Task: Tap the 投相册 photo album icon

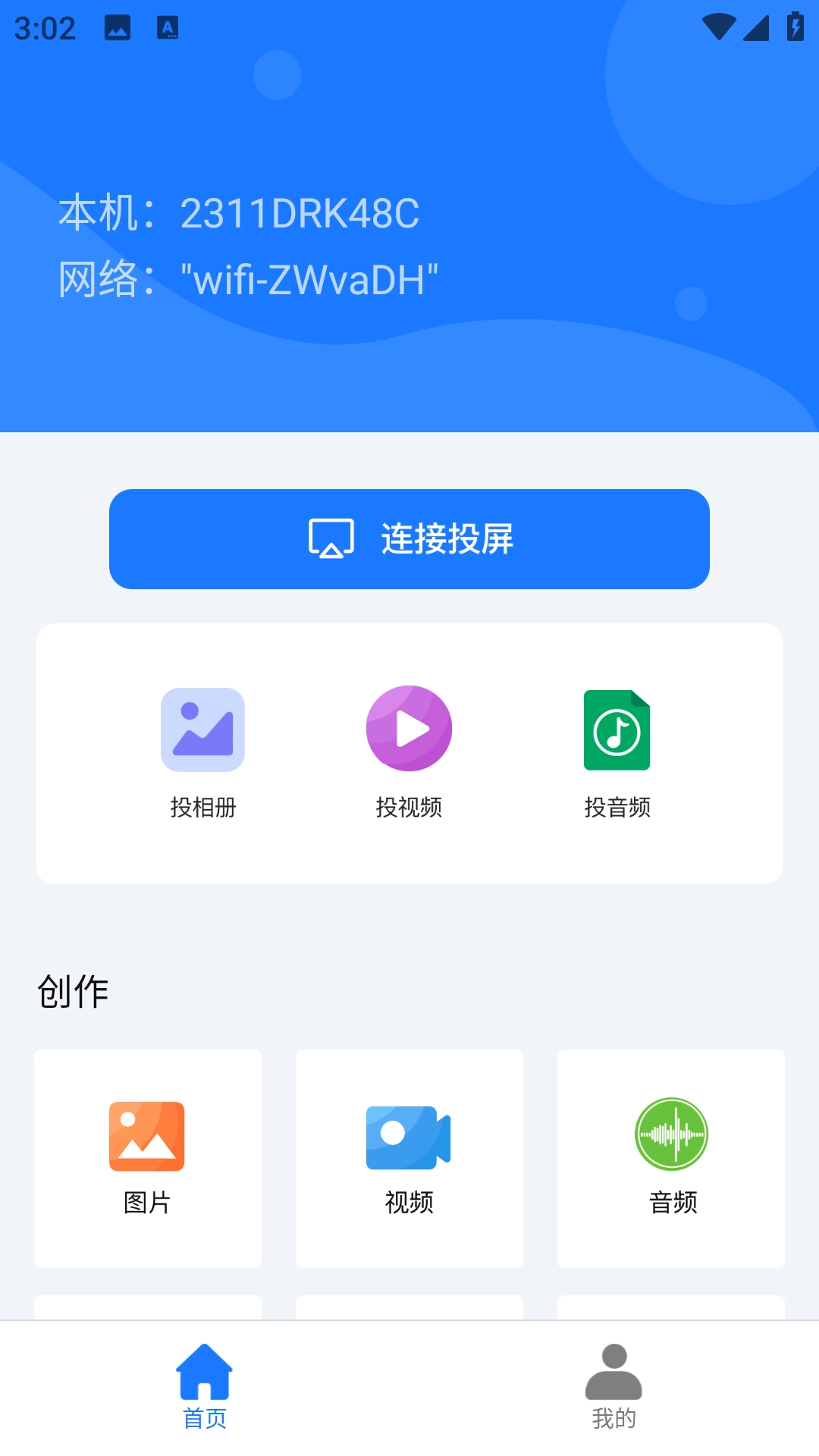Action: [x=203, y=728]
